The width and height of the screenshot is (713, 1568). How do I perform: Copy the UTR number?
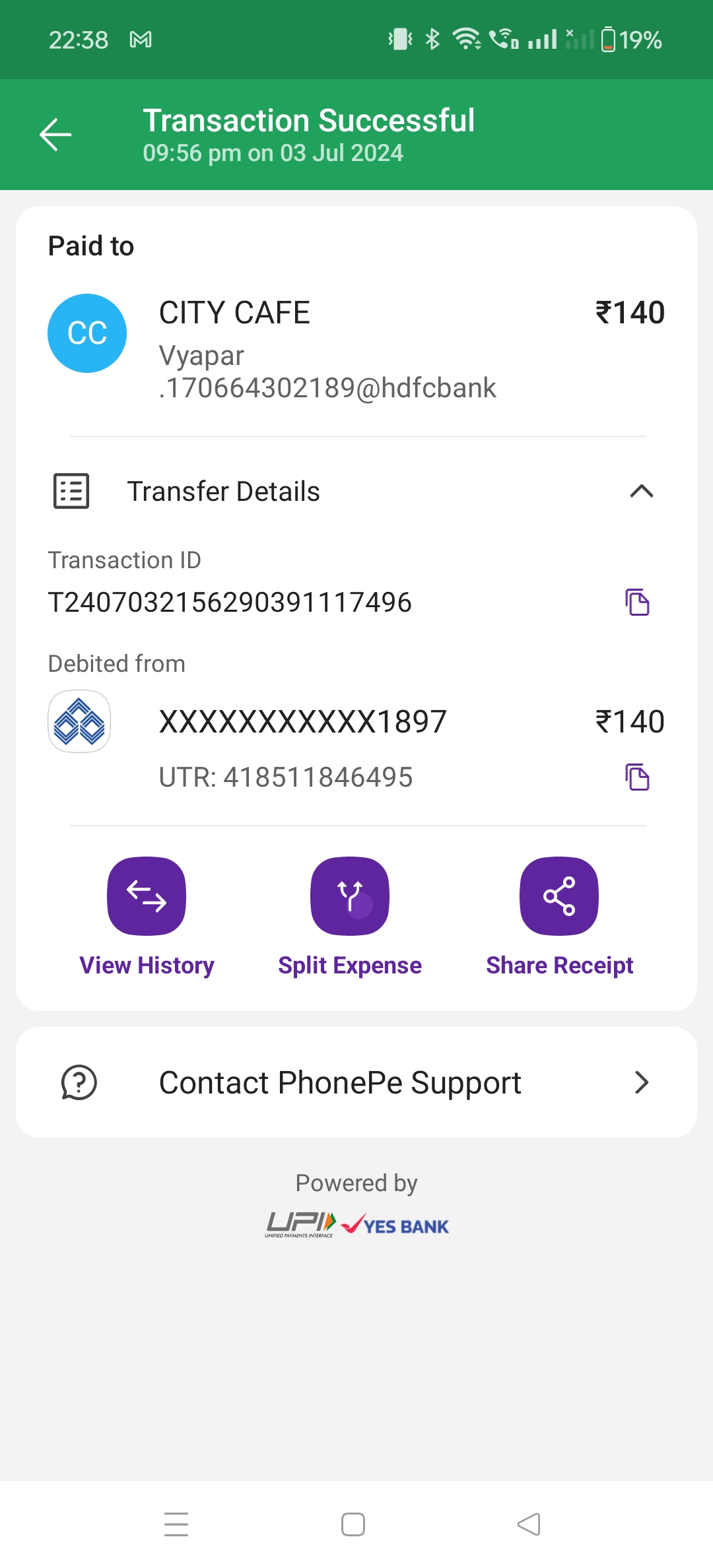637,777
